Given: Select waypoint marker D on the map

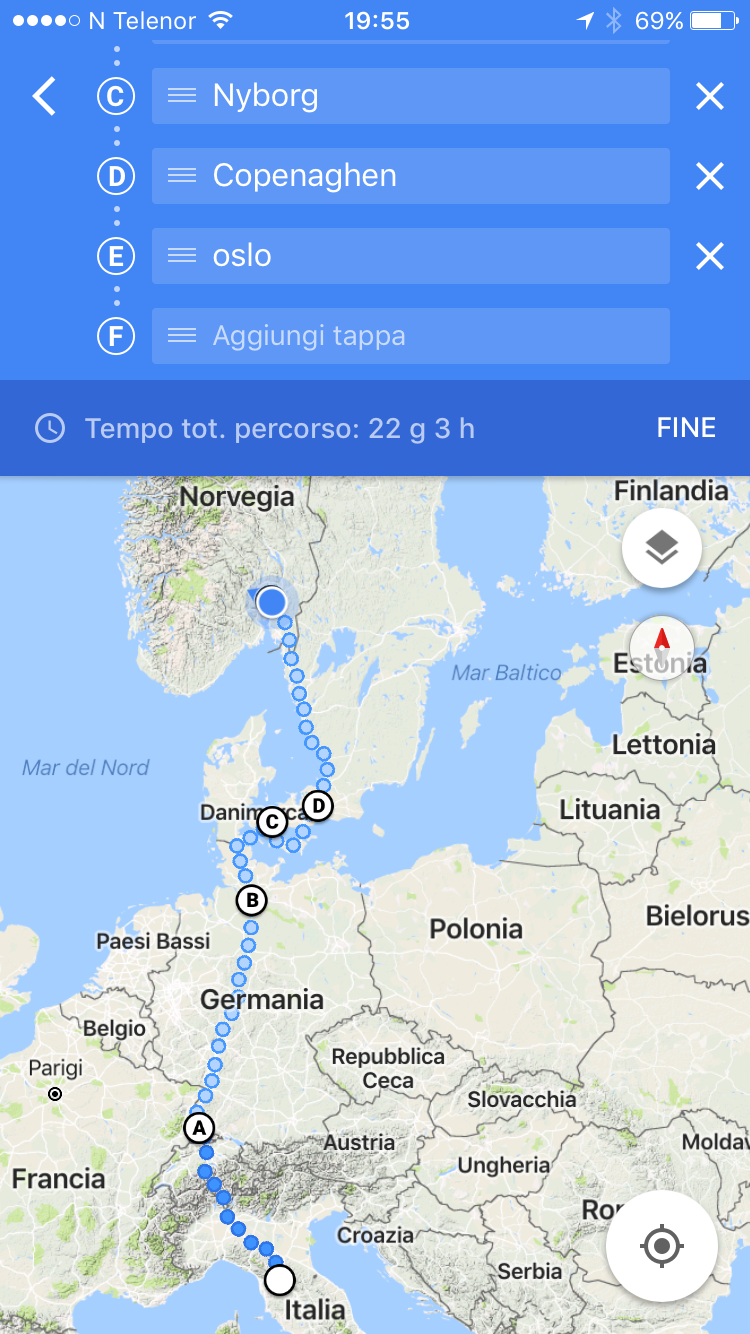Looking at the screenshot, I should coord(318,805).
